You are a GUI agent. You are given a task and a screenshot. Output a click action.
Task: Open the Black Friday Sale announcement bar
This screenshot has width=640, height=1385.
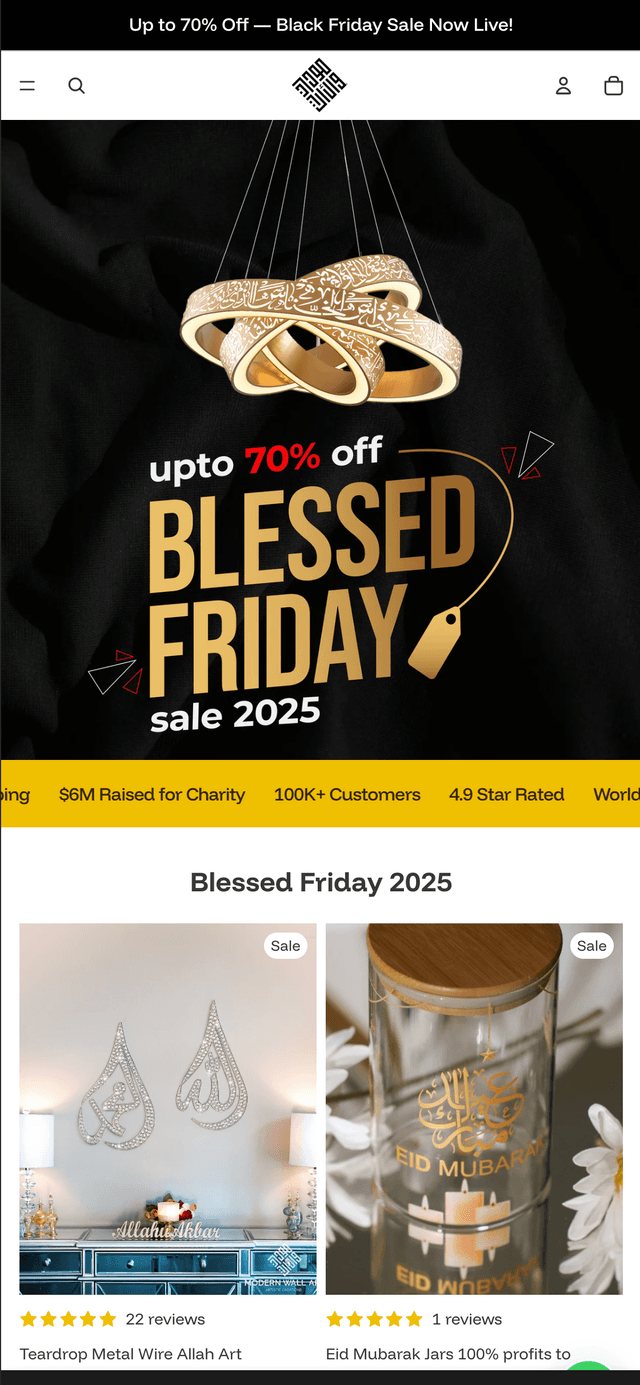[x=320, y=25]
